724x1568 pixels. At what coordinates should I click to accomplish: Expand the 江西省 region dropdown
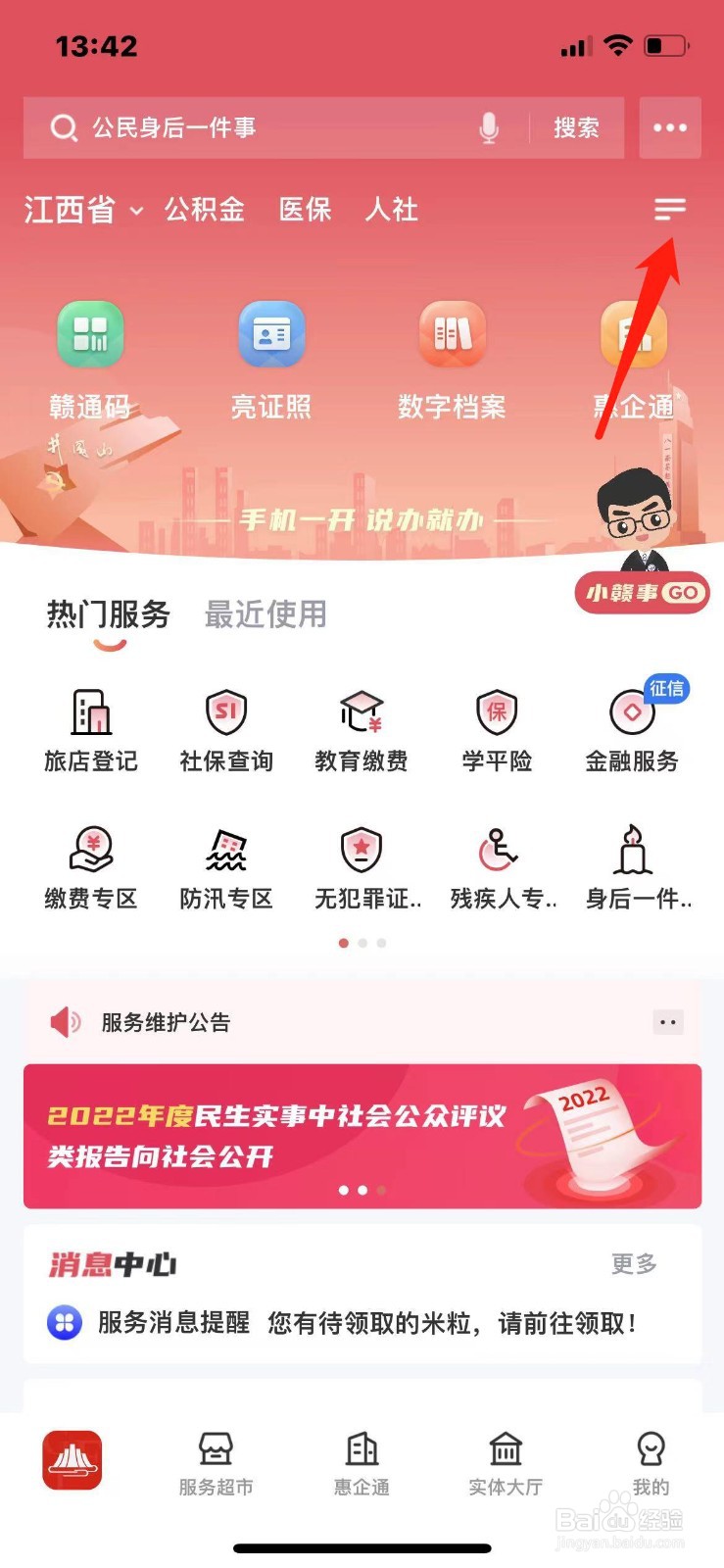click(81, 210)
